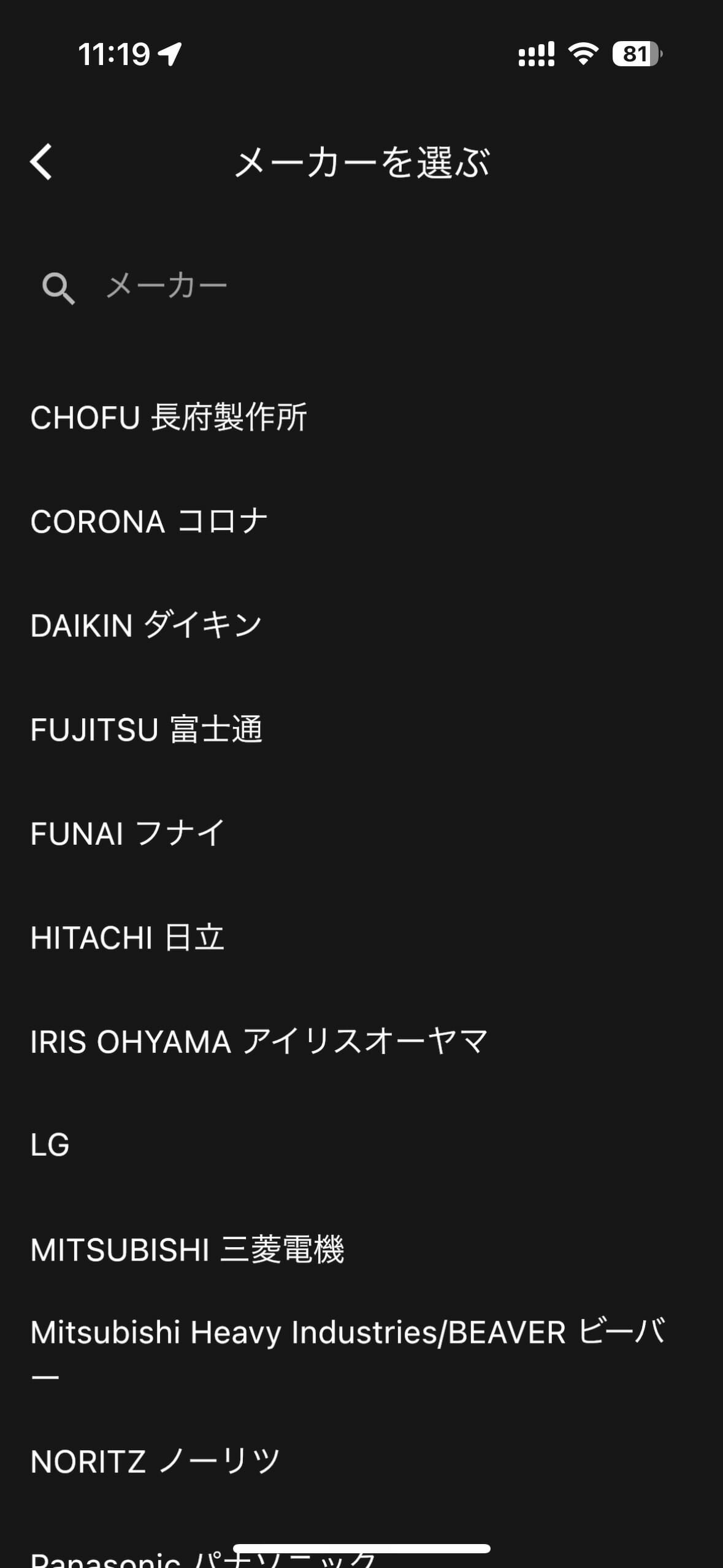Screen dimensions: 723x1568
Task: Select CHOFU 長府製作所 manufacturer
Action: click(x=361, y=417)
